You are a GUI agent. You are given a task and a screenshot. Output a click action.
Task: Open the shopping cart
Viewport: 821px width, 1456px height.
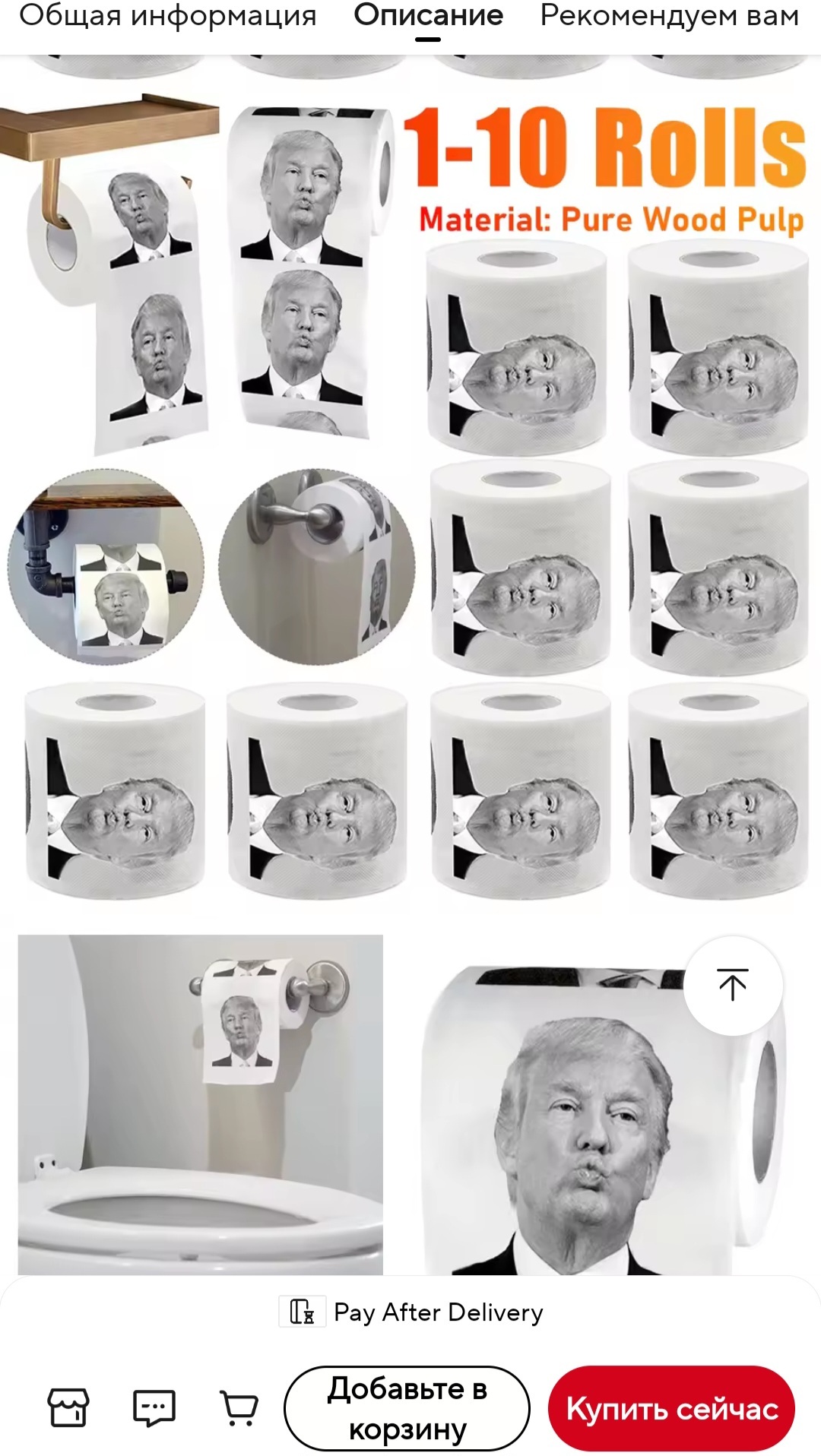239,1408
